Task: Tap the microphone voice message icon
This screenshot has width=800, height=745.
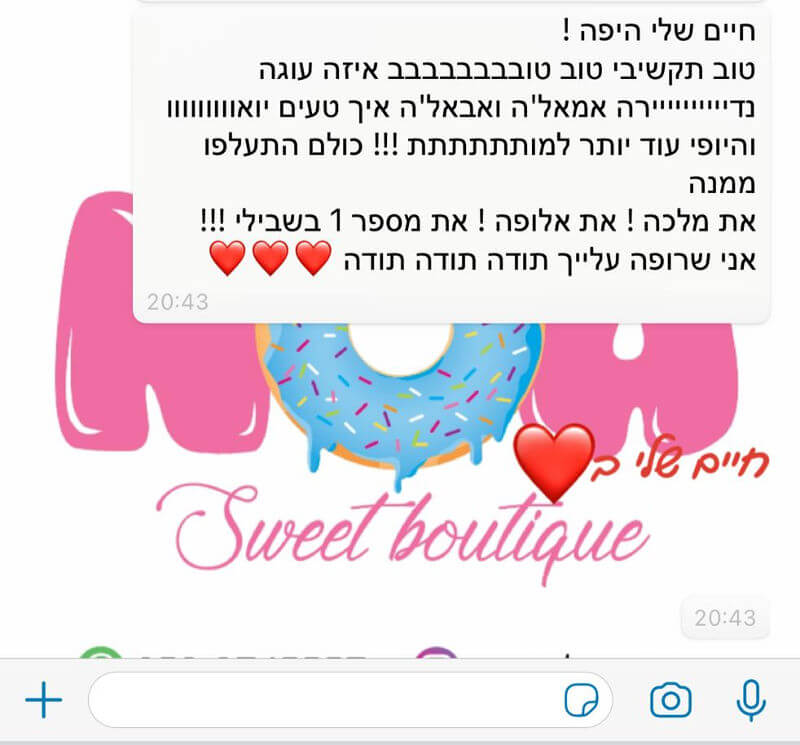Action: pos(750,700)
